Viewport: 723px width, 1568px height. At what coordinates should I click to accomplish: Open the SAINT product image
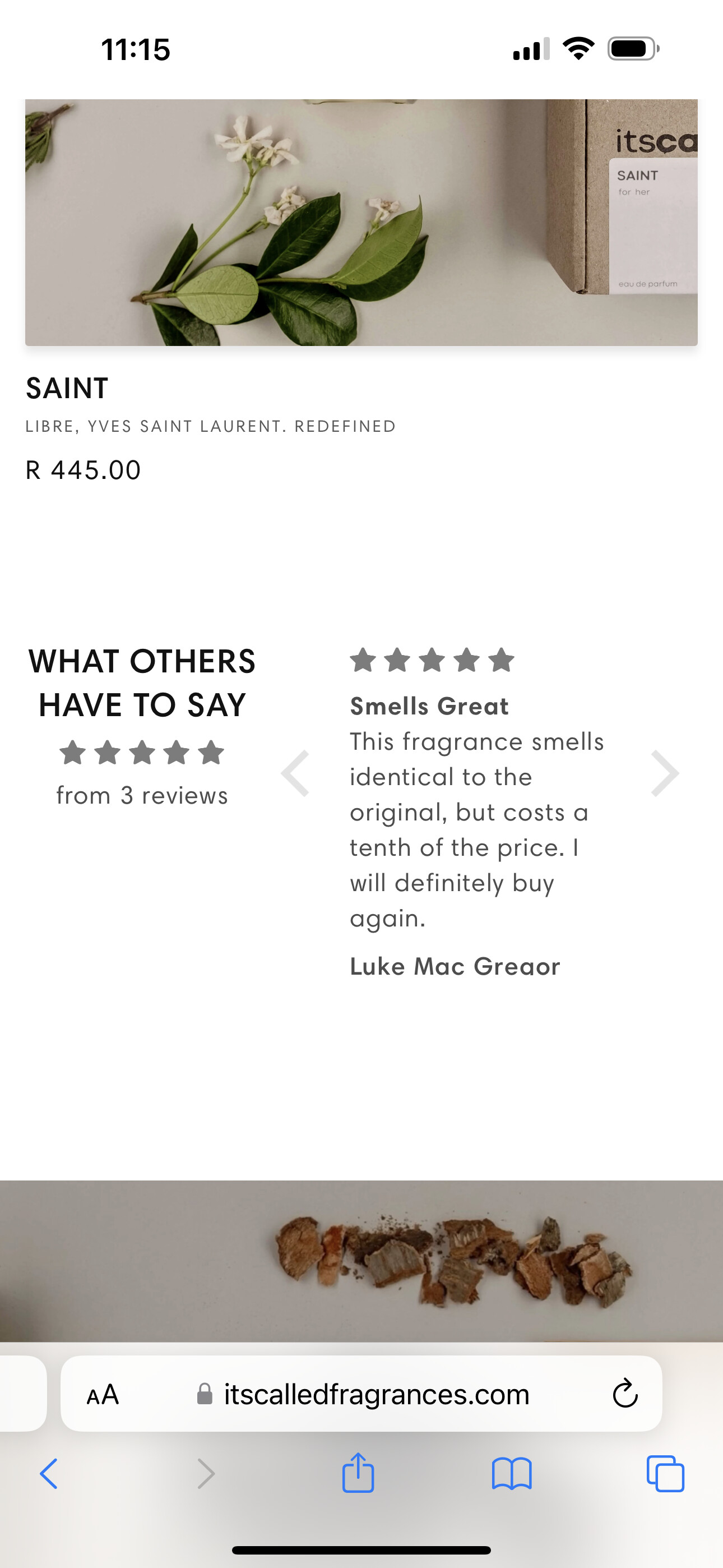tap(361, 222)
